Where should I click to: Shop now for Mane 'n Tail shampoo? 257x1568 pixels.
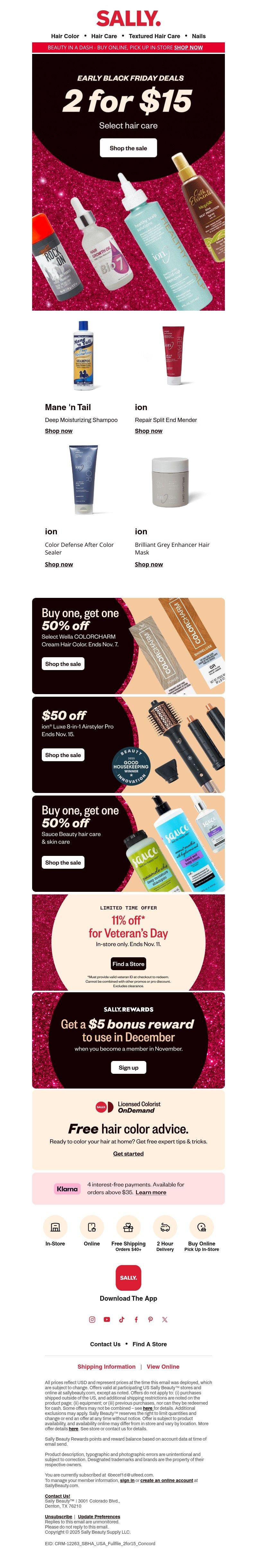pyautogui.click(x=58, y=431)
